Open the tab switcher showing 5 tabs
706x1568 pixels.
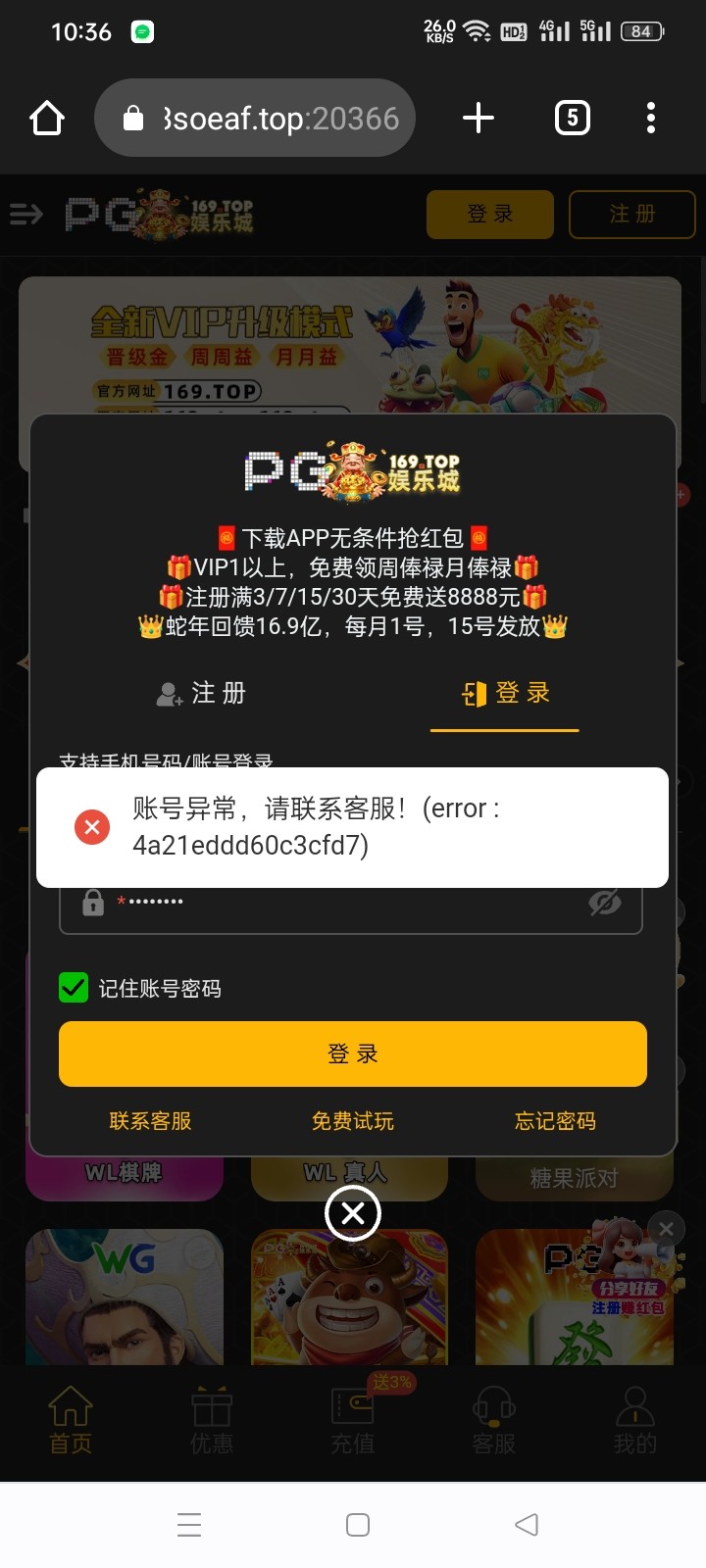coord(572,119)
